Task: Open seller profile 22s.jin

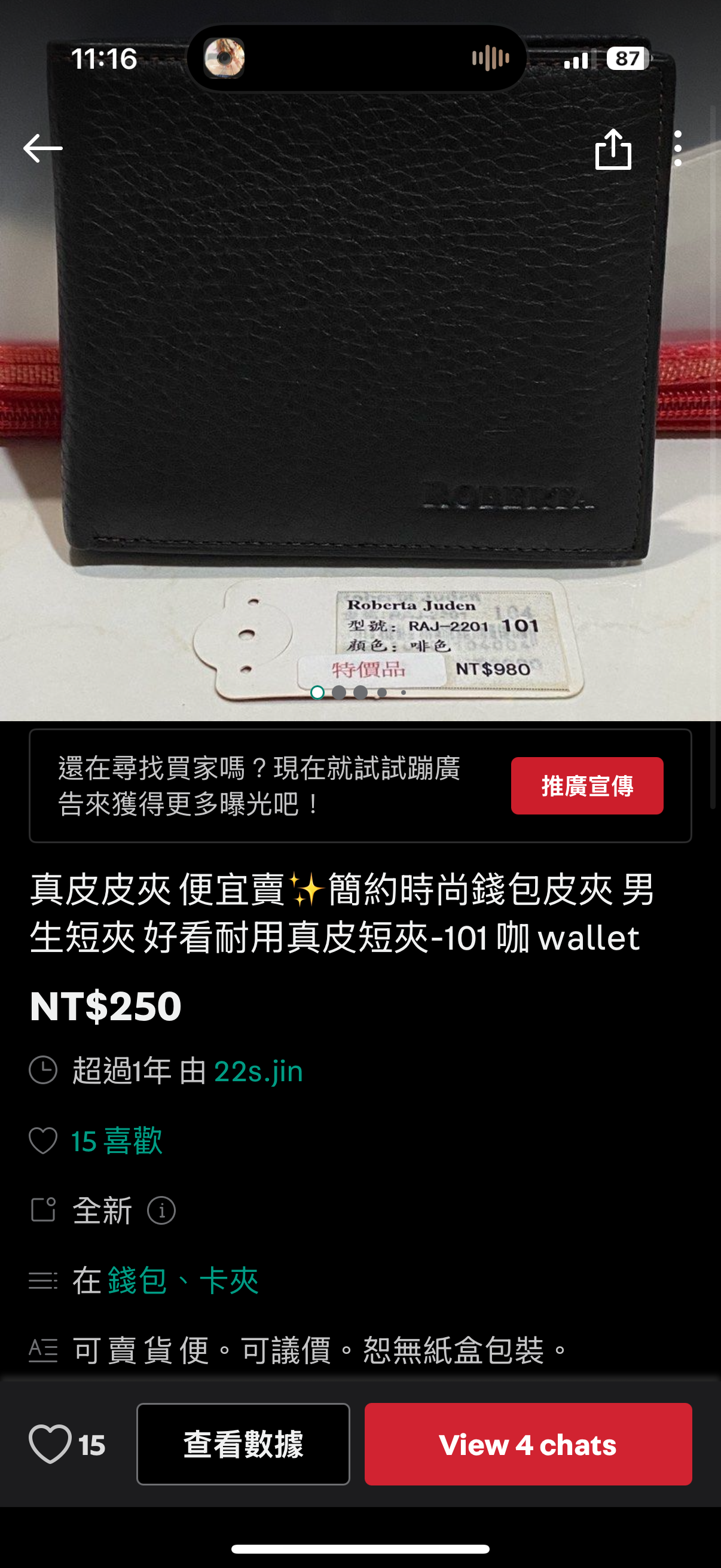Action: pyautogui.click(x=258, y=1071)
